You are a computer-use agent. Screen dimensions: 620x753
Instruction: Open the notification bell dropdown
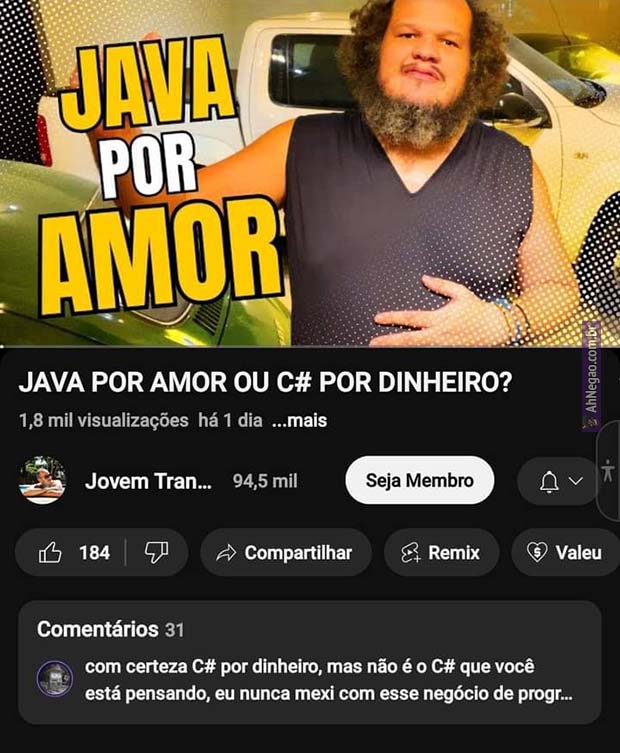559,481
